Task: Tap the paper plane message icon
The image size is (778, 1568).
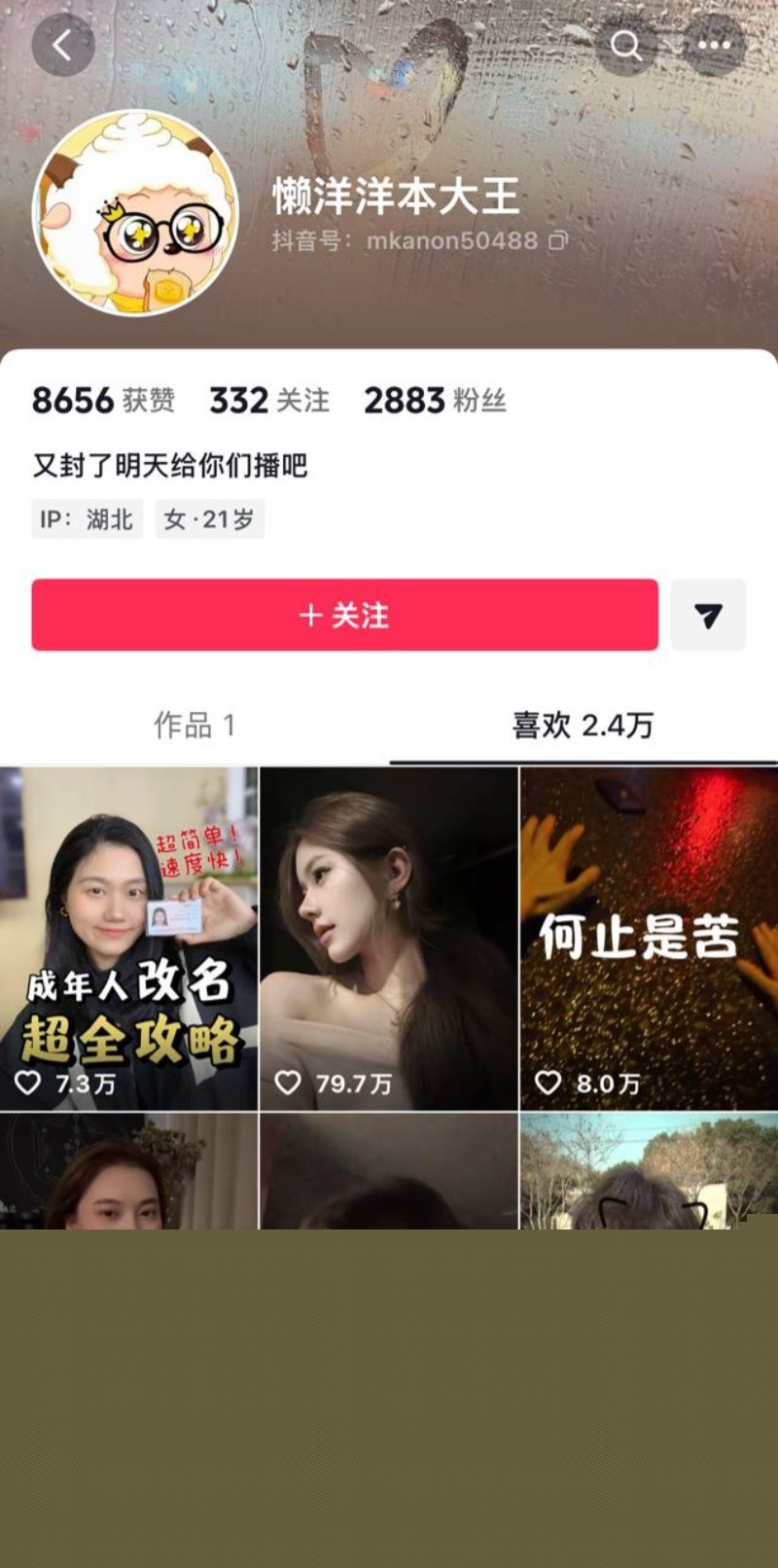Action: [x=709, y=615]
